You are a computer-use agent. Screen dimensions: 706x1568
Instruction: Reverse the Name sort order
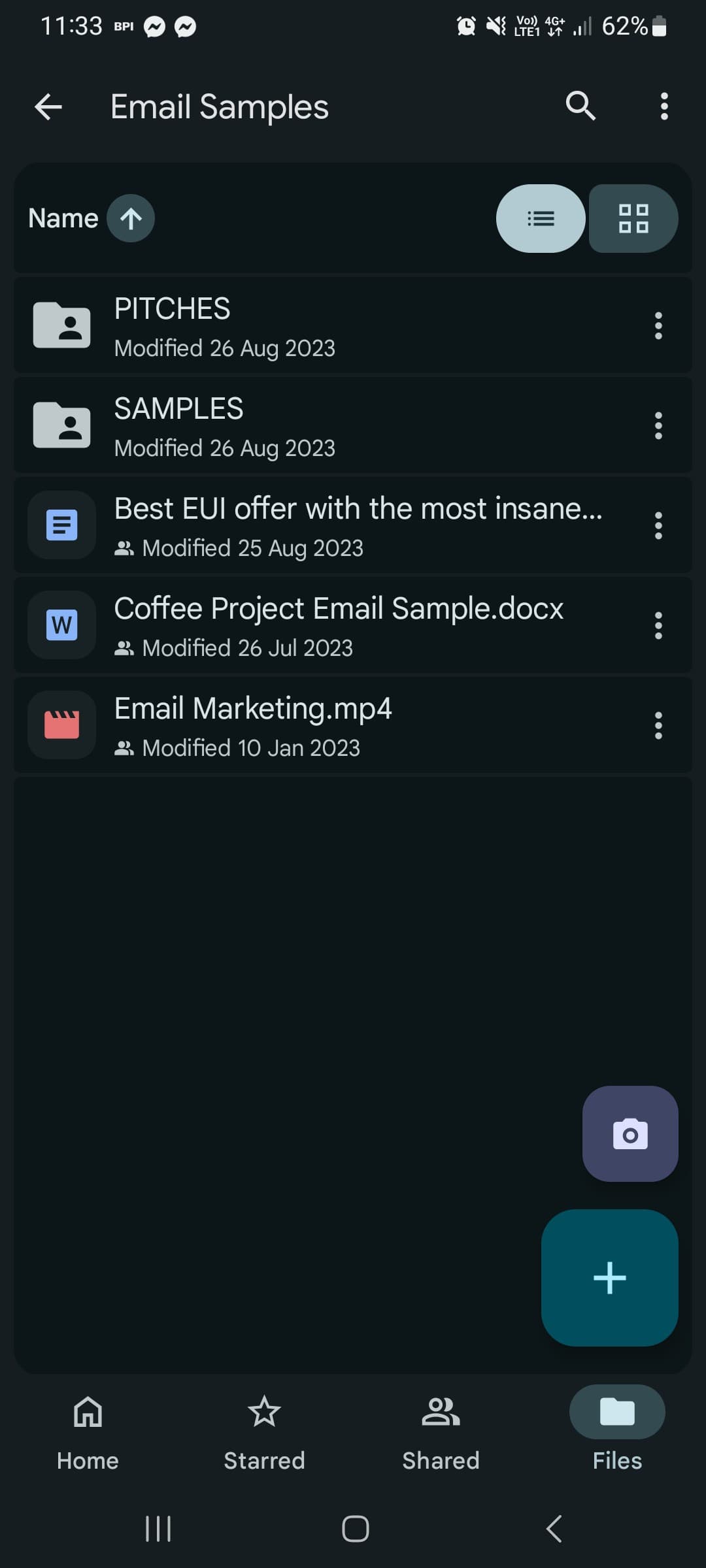(x=131, y=218)
